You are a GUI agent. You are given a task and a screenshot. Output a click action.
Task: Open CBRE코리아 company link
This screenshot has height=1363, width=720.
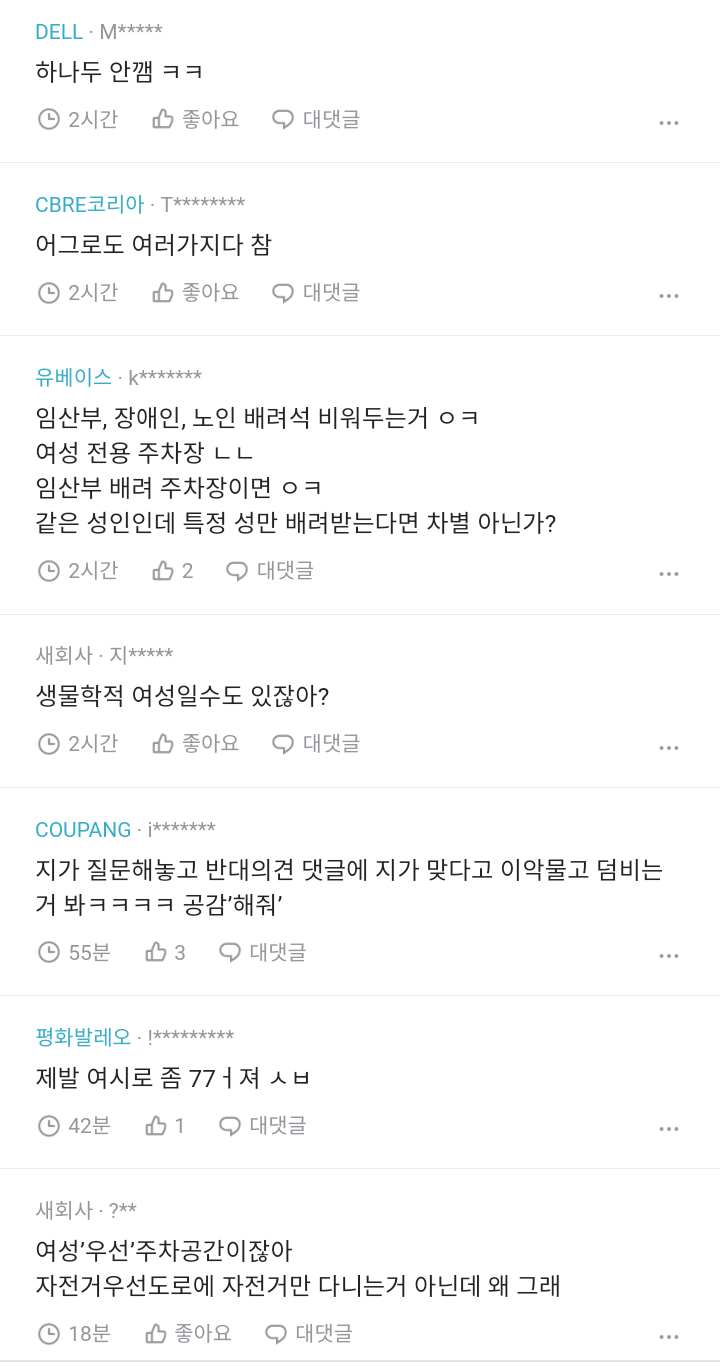click(x=89, y=204)
